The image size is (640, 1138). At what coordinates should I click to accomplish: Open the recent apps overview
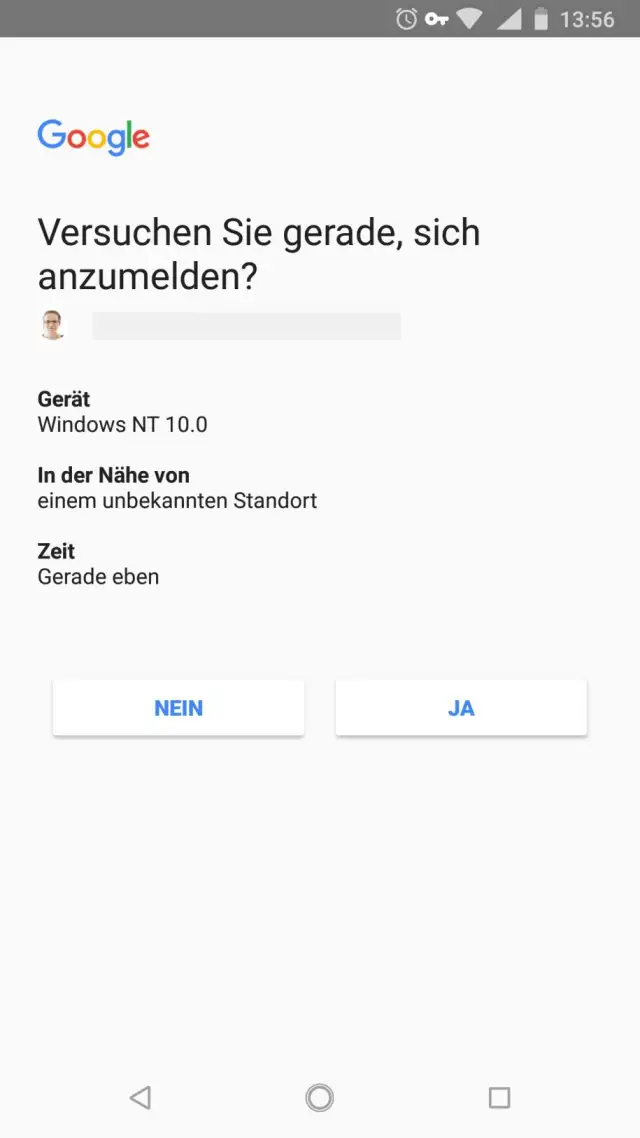(x=499, y=1097)
